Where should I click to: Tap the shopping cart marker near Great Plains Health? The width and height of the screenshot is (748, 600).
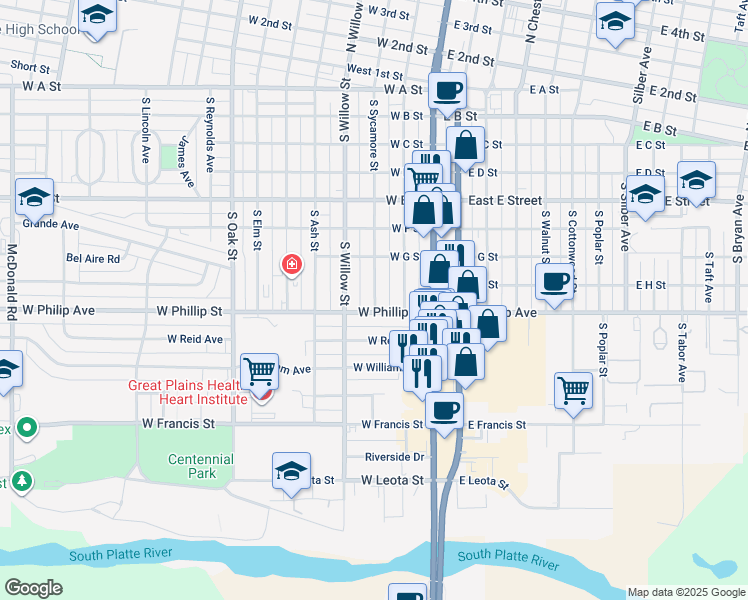tap(260, 371)
